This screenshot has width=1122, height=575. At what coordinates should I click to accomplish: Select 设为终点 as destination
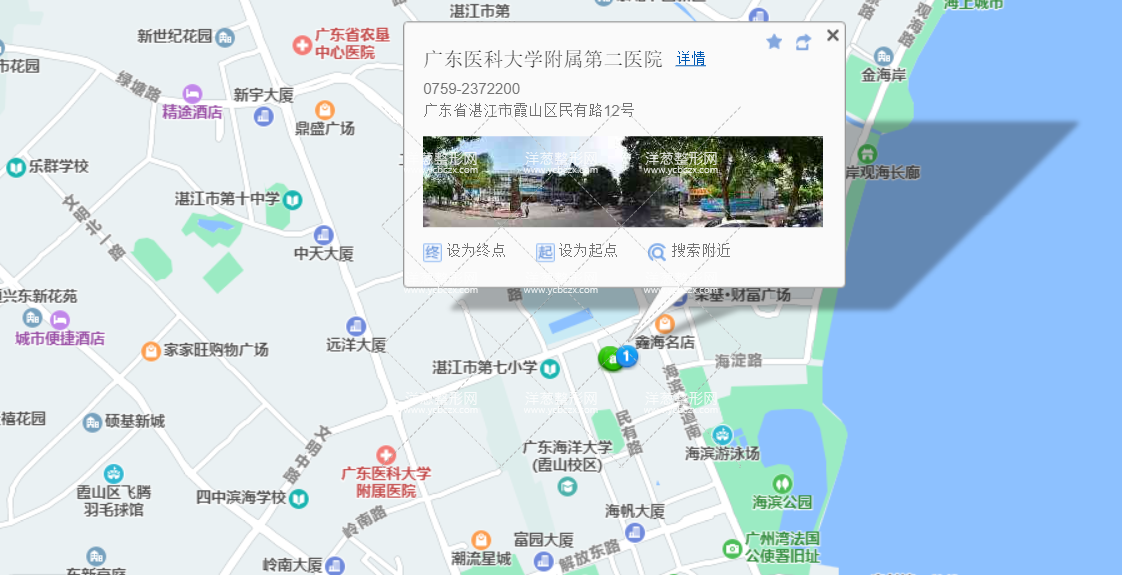(x=464, y=251)
